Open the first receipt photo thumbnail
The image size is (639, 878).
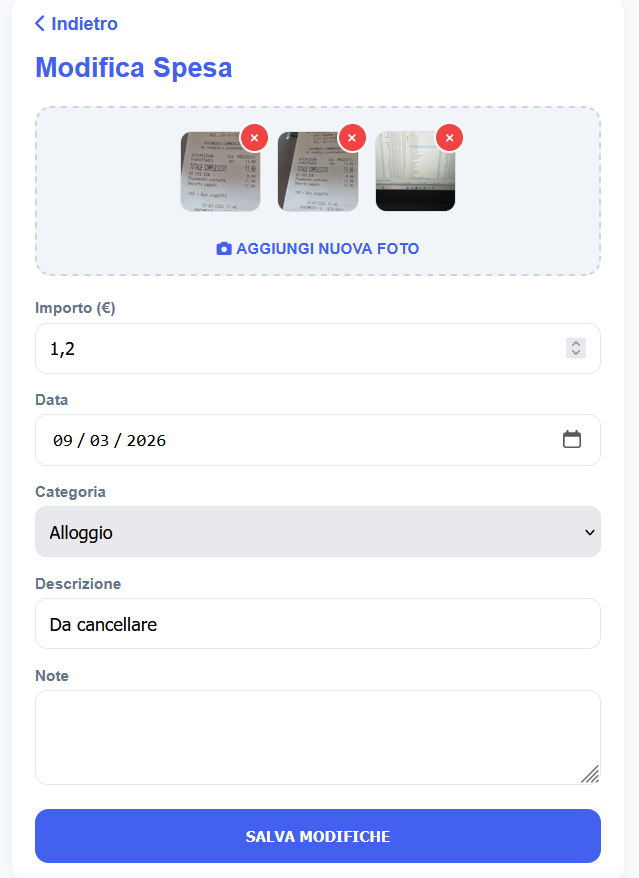(x=219, y=174)
